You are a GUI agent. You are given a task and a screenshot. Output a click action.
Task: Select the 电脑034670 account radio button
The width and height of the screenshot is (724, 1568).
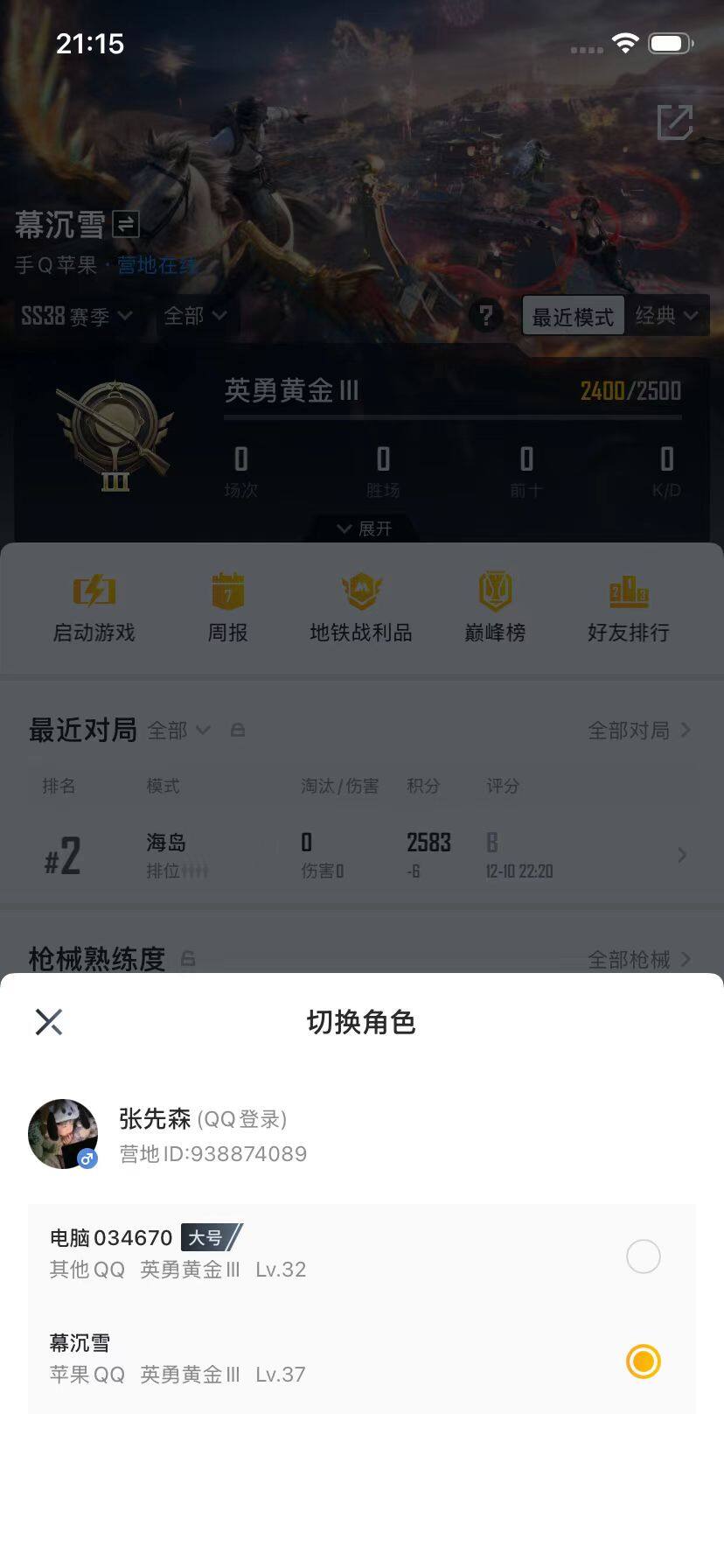[644, 1256]
